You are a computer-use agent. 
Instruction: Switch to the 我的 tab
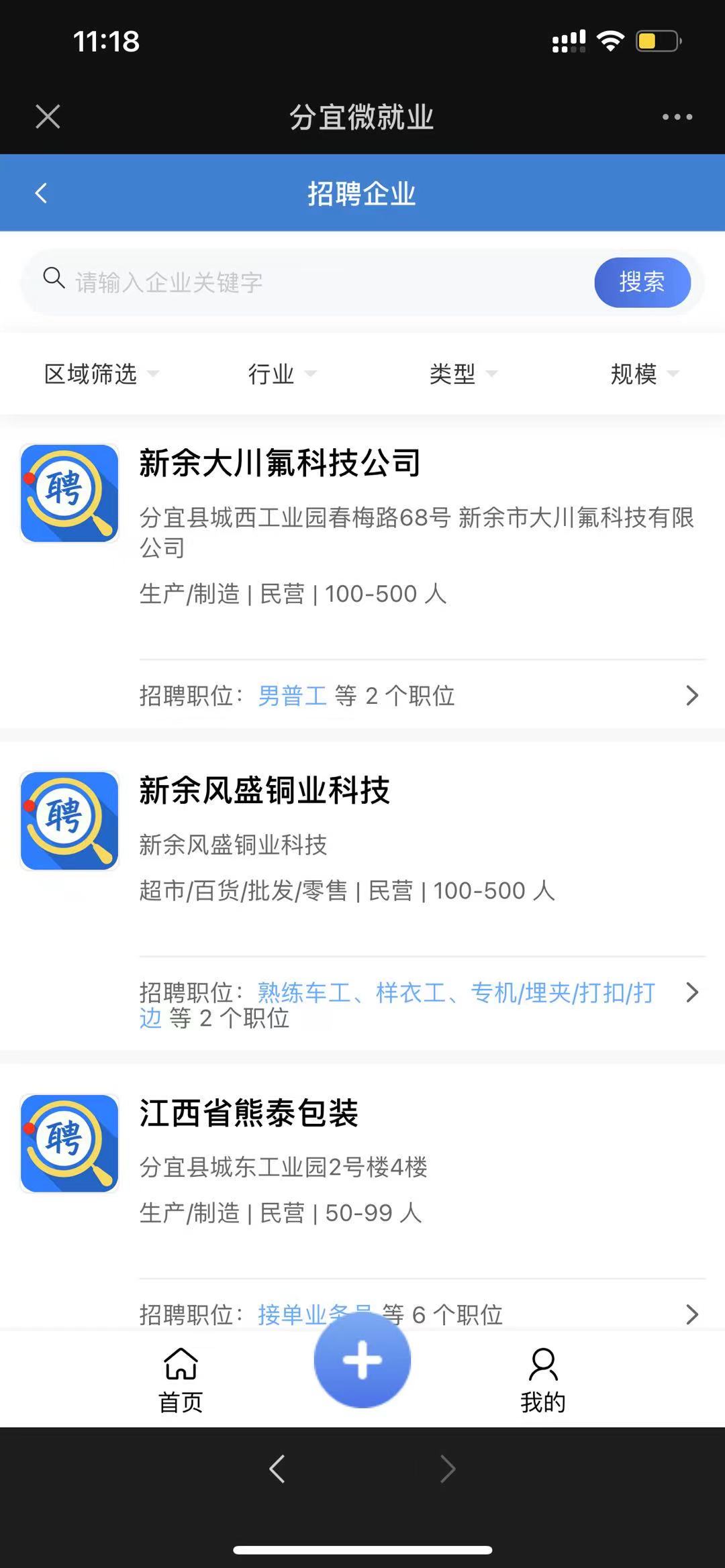click(x=543, y=1379)
